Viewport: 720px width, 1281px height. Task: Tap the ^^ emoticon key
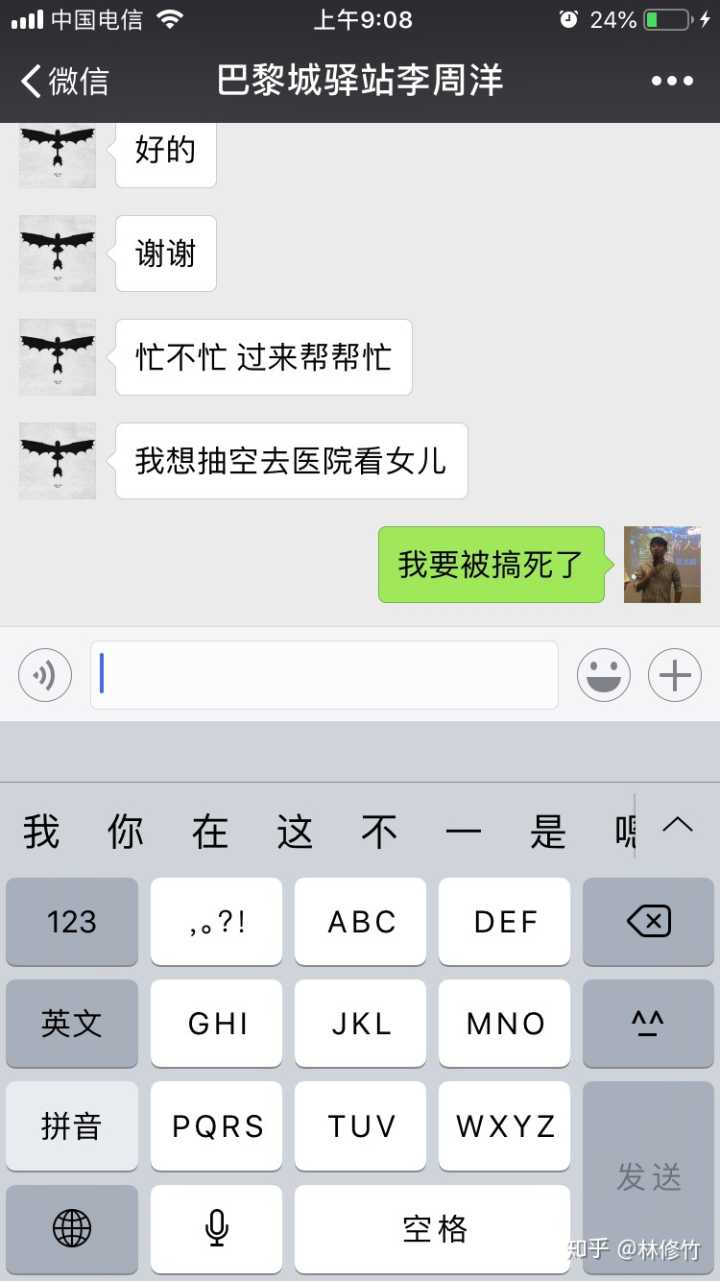(649, 1023)
